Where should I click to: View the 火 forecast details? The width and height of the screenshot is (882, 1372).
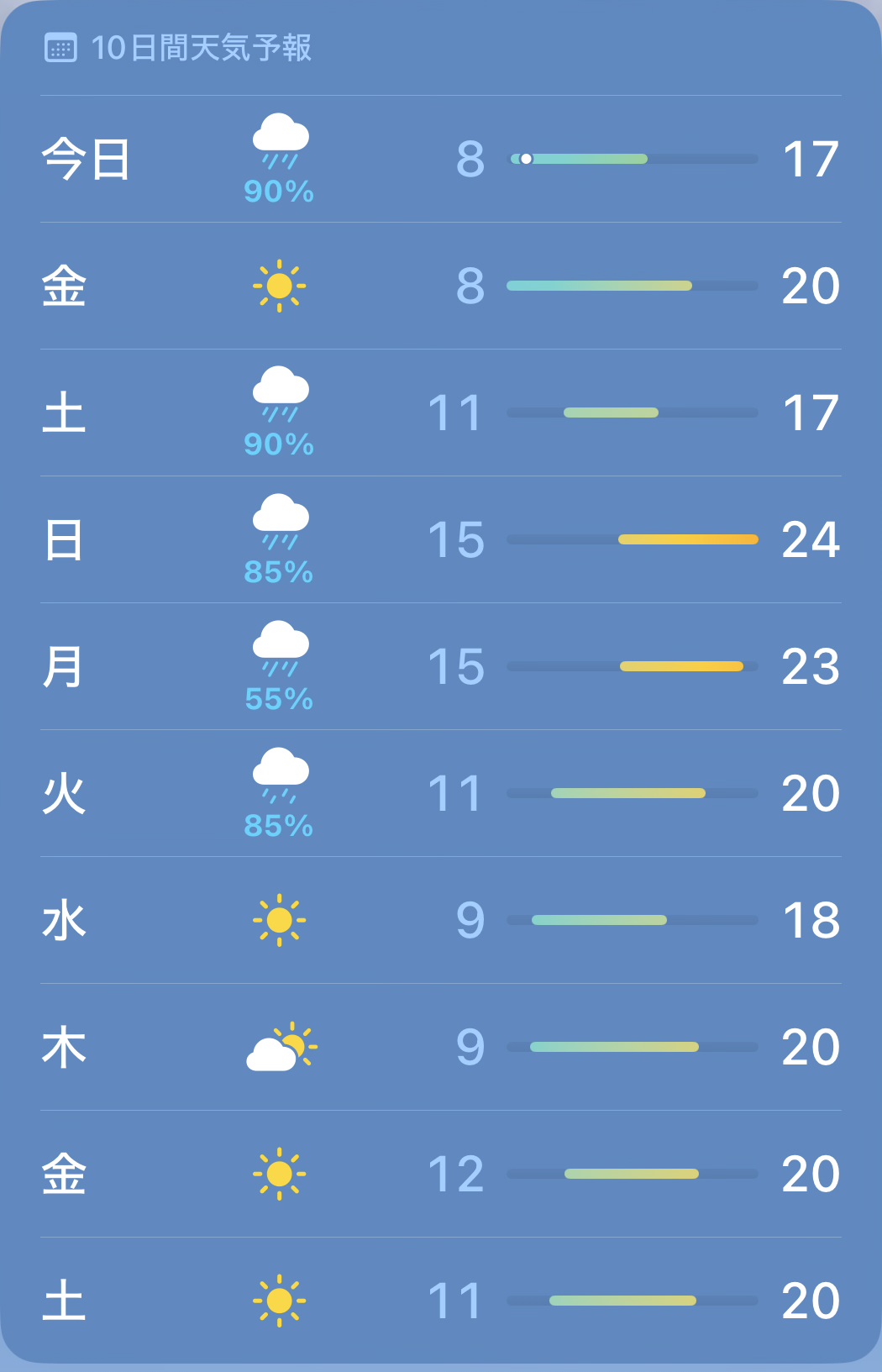[x=440, y=794]
